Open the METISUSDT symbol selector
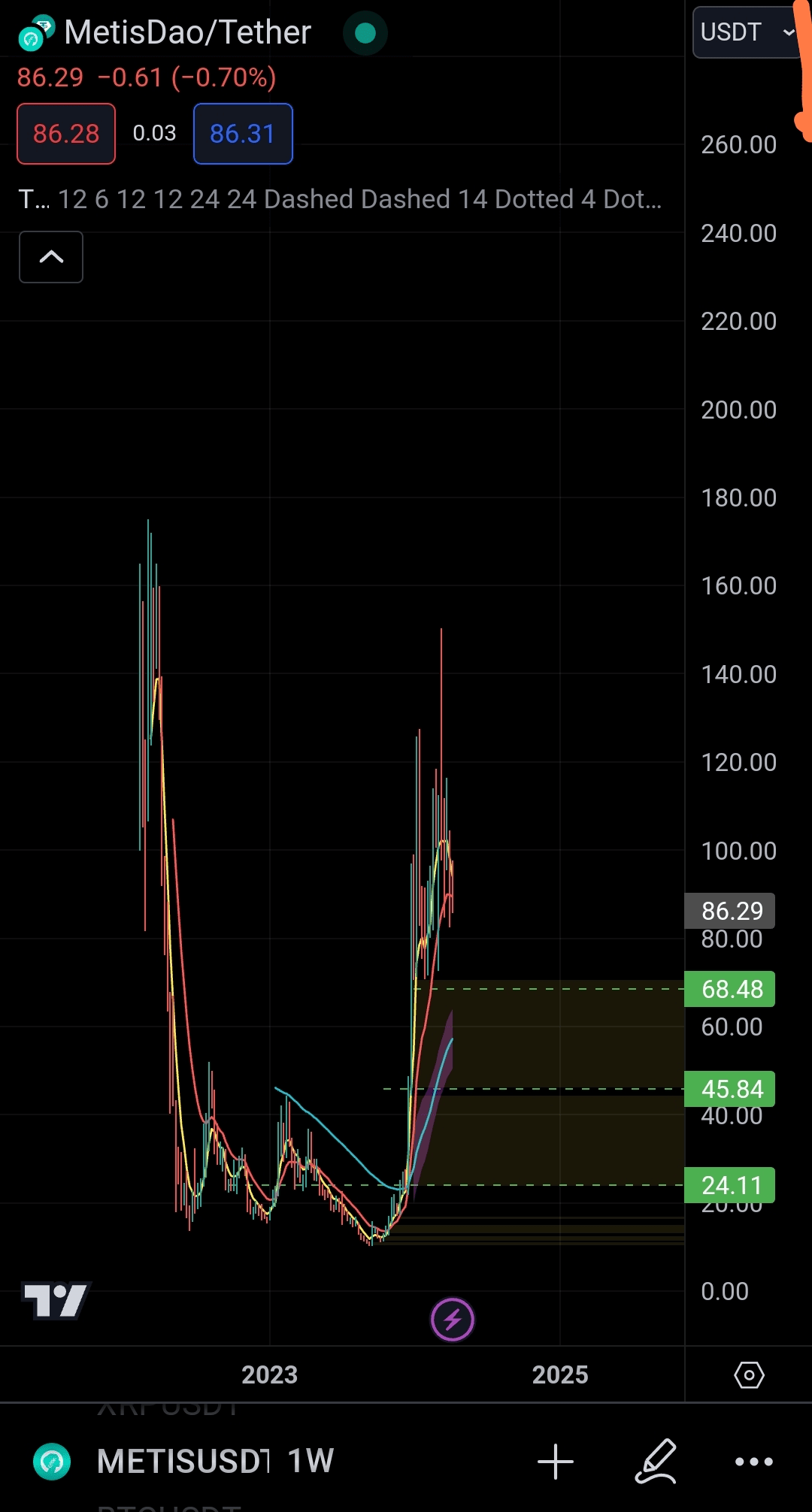The height and width of the screenshot is (1512, 812). click(x=183, y=1462)
